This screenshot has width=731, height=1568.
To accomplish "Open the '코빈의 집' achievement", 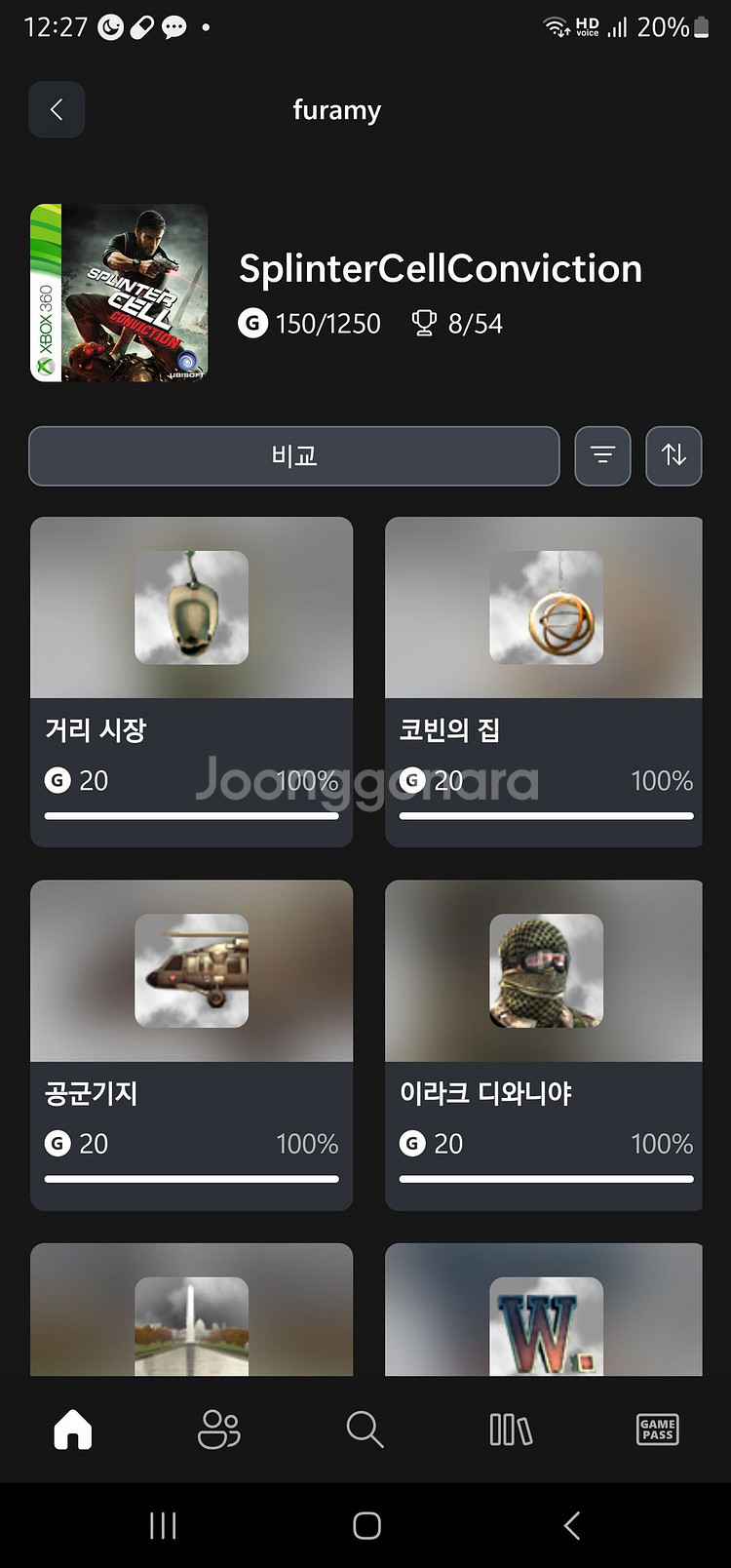I will point(543,683).
